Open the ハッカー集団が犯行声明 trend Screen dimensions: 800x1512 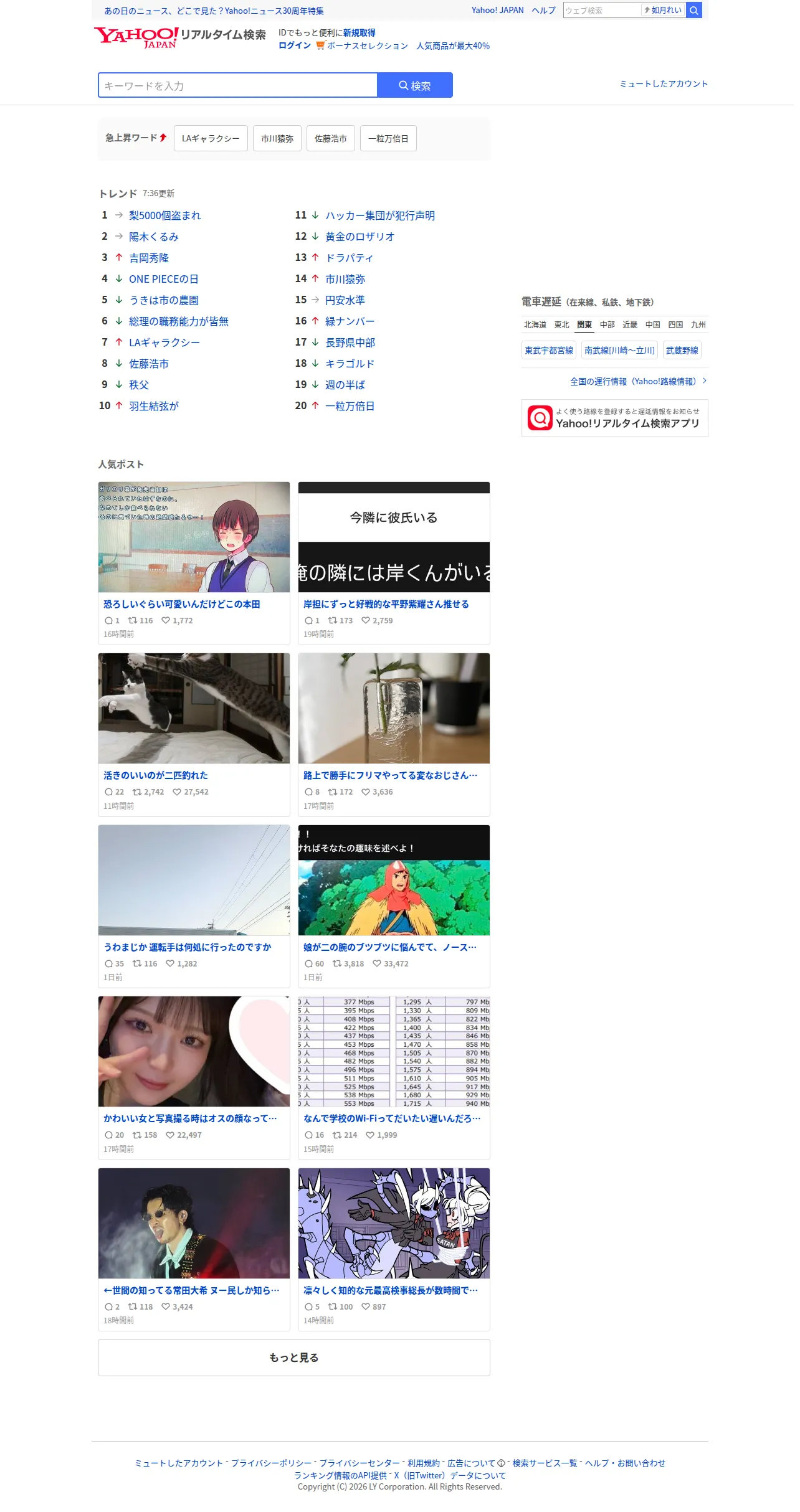380,215
